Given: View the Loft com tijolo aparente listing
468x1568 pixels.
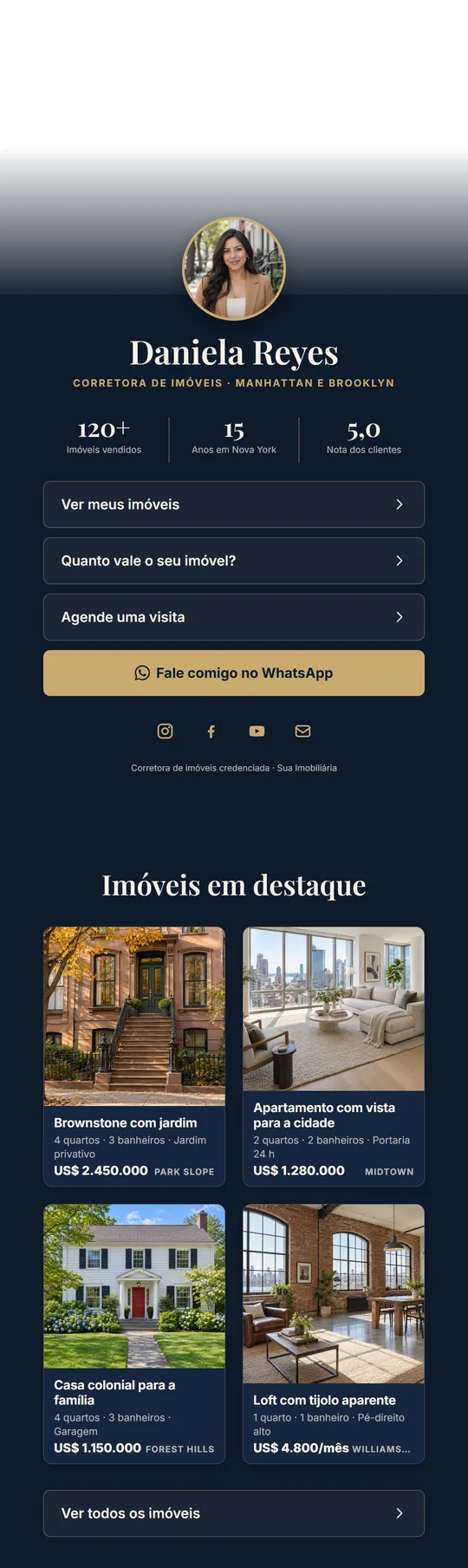Looking at the screenshot, I should click(x=334, y=1334).
